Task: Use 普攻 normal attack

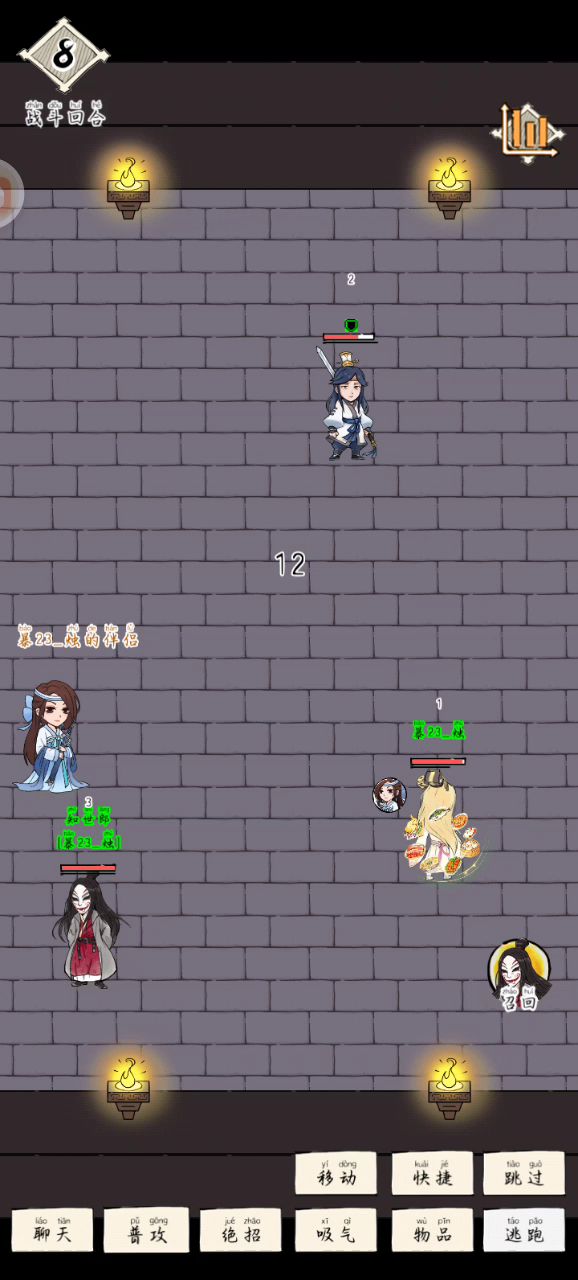Action: pyautogui.click(x=147, y=1230)
